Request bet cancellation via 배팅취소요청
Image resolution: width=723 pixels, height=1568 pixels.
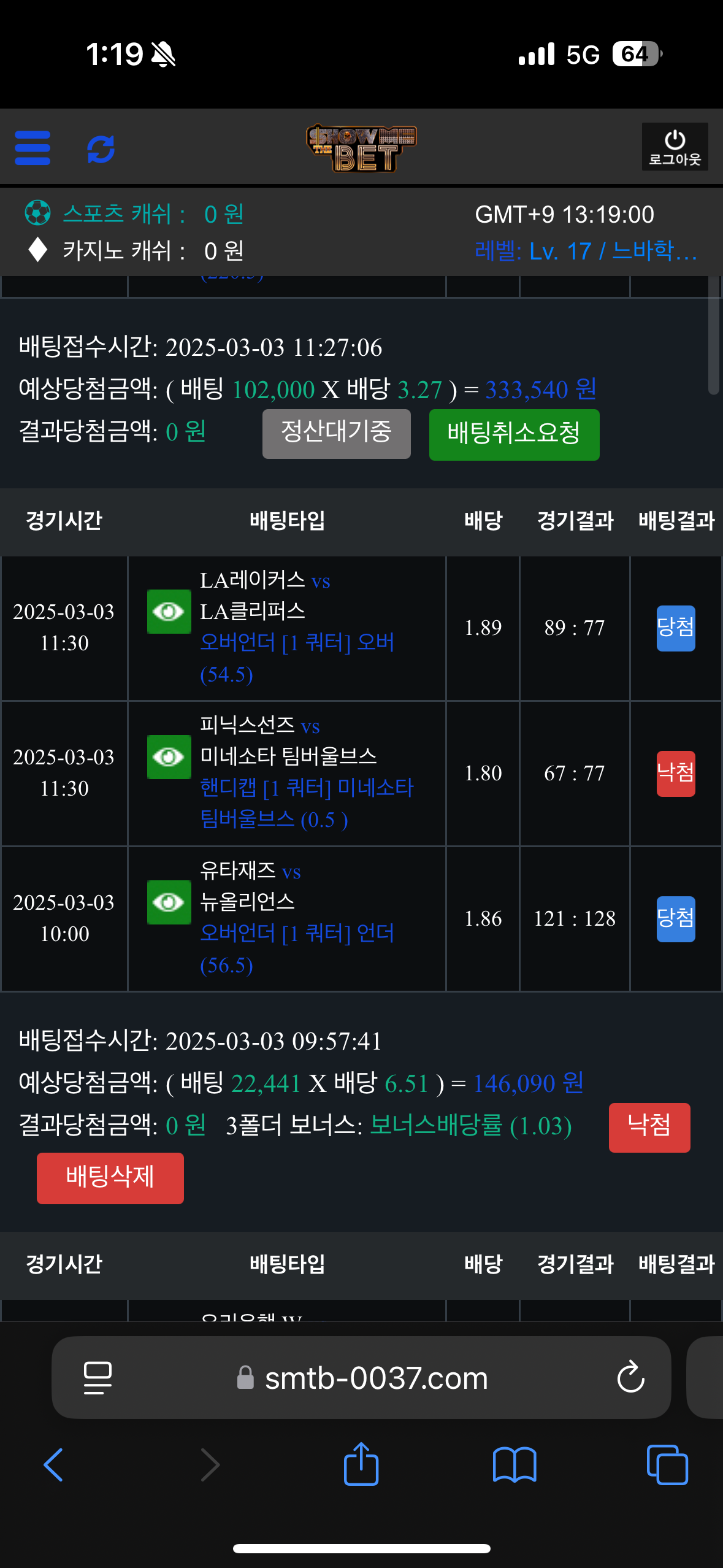coord(514,434)
